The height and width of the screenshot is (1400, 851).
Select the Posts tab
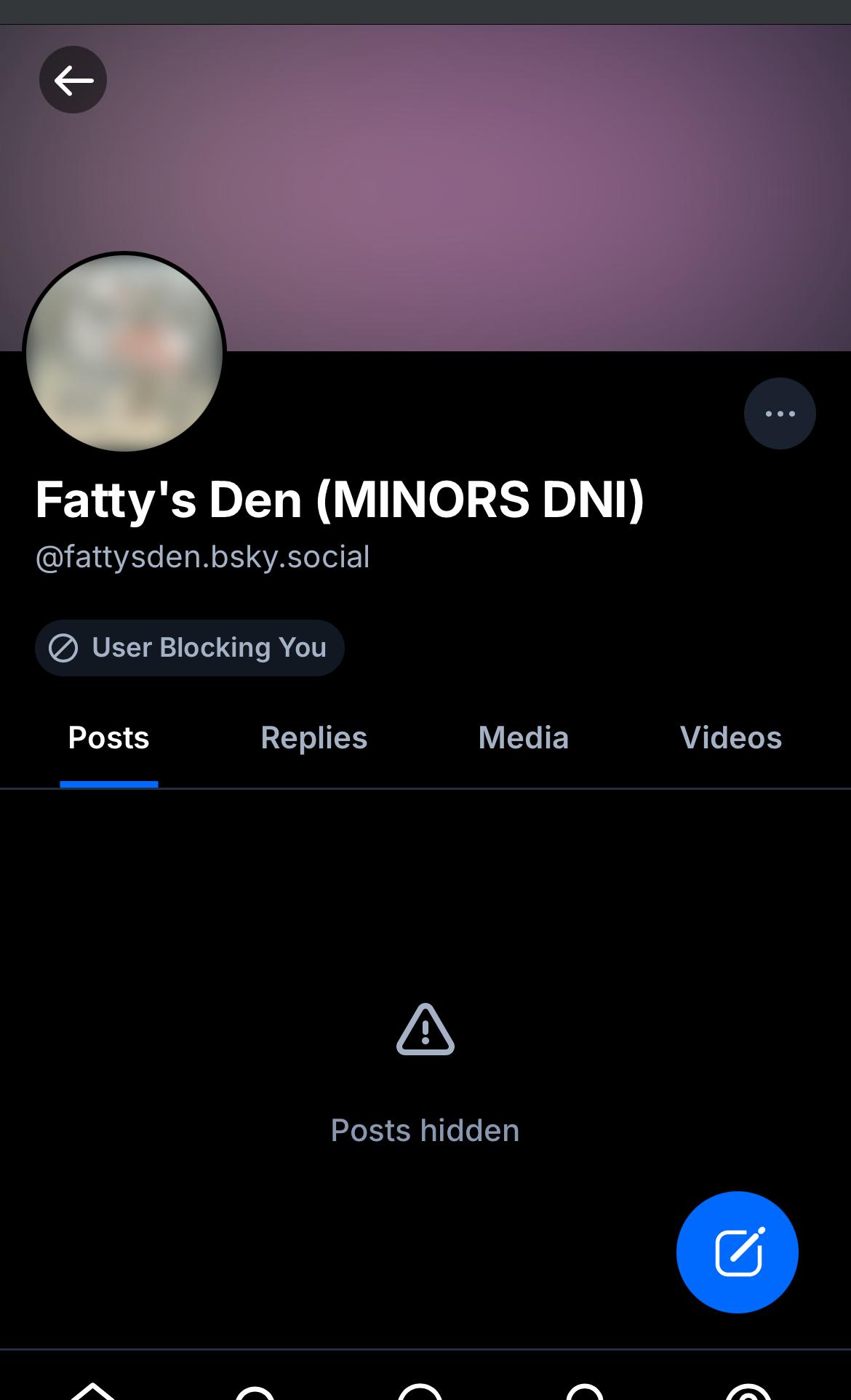pyautogui.click(x=109, y=738)
